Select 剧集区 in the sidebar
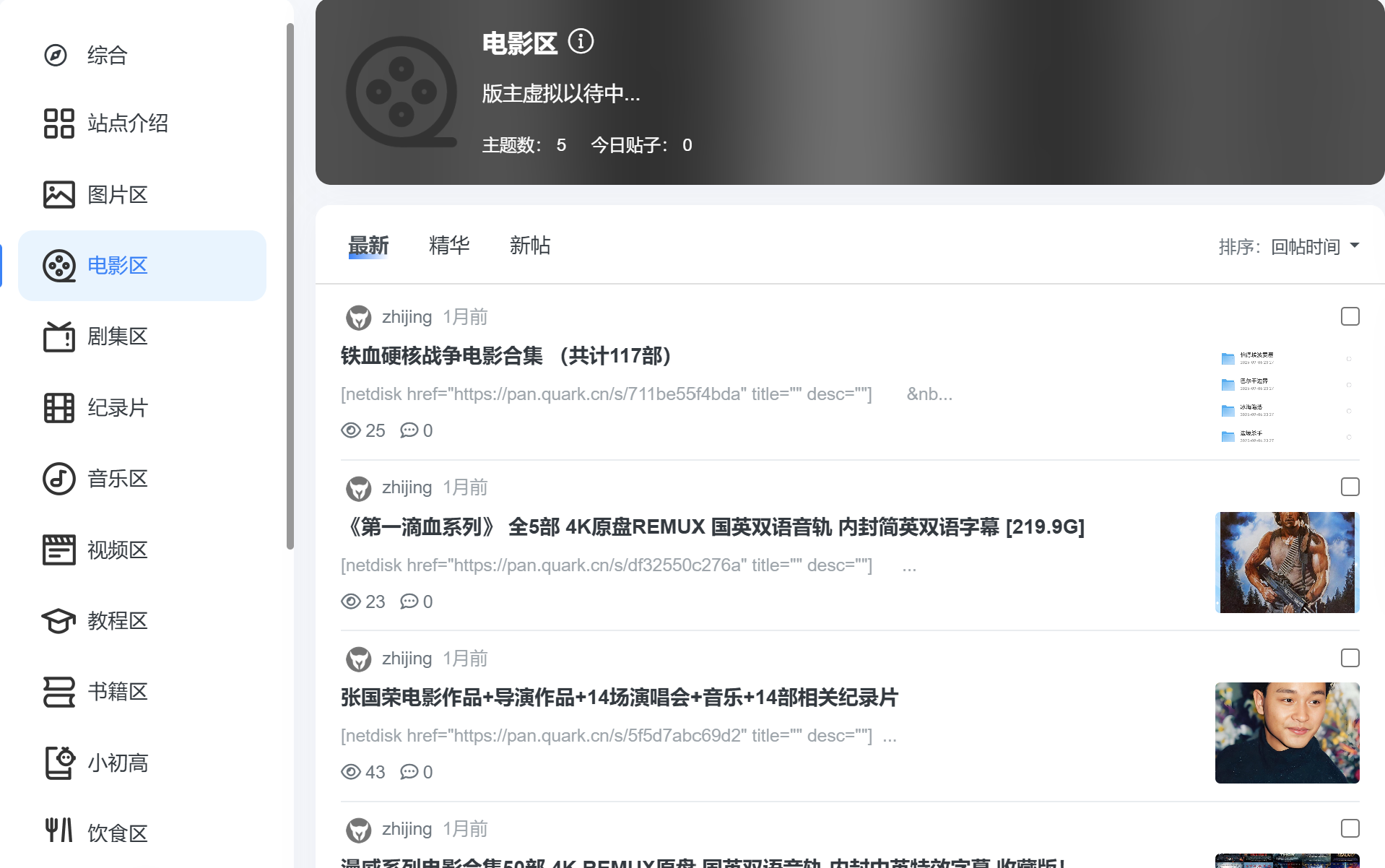The image size is (1385, 868). click(x=116, y=337)
